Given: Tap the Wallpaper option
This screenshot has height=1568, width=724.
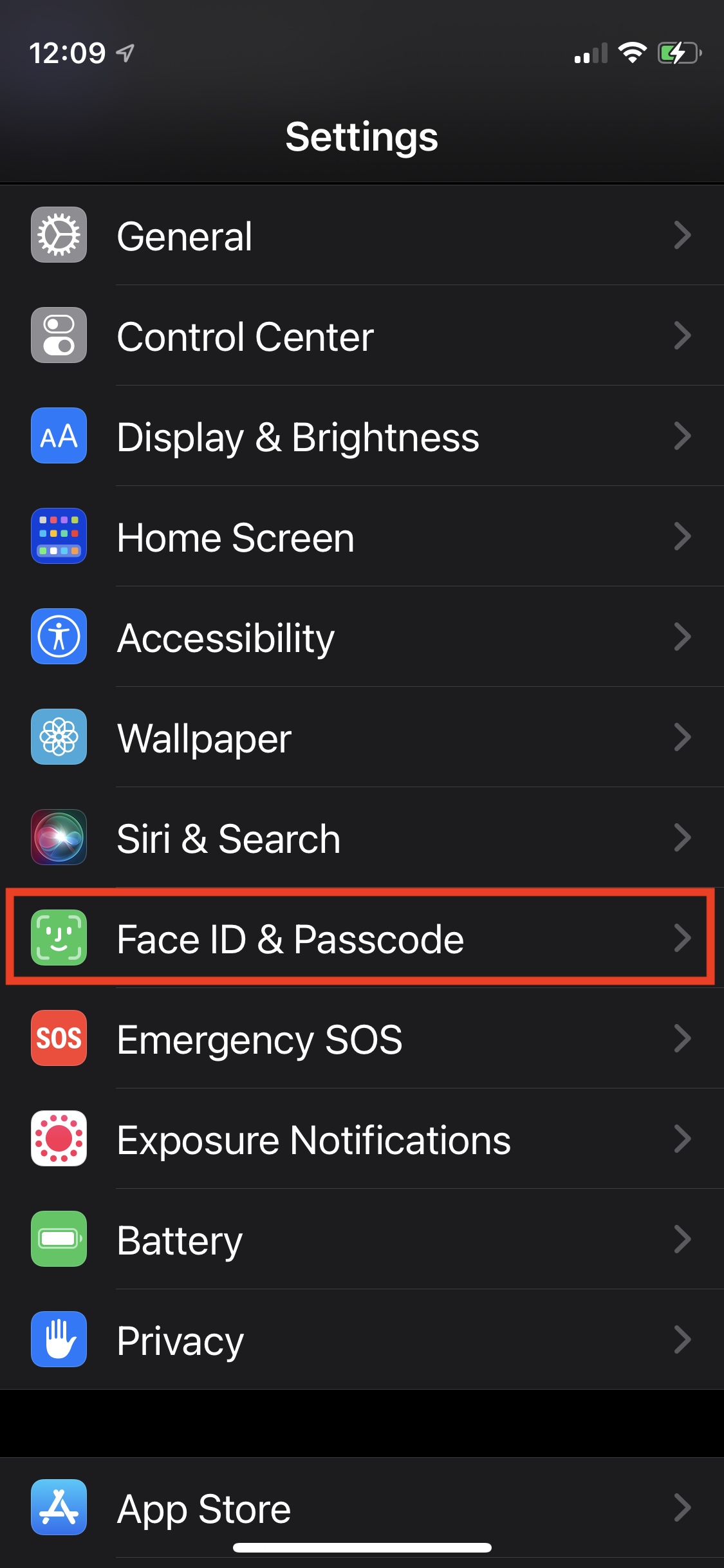Looking at the screenshot, I should (362, 738).
